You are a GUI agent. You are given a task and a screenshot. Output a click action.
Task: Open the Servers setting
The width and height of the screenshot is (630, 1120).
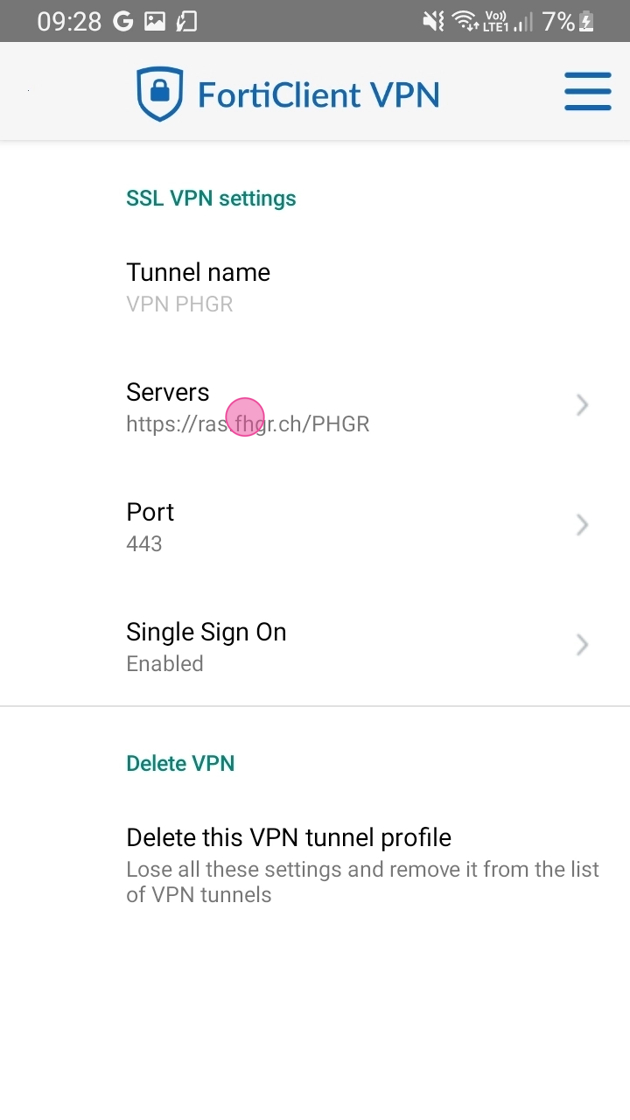coord(314,407)
